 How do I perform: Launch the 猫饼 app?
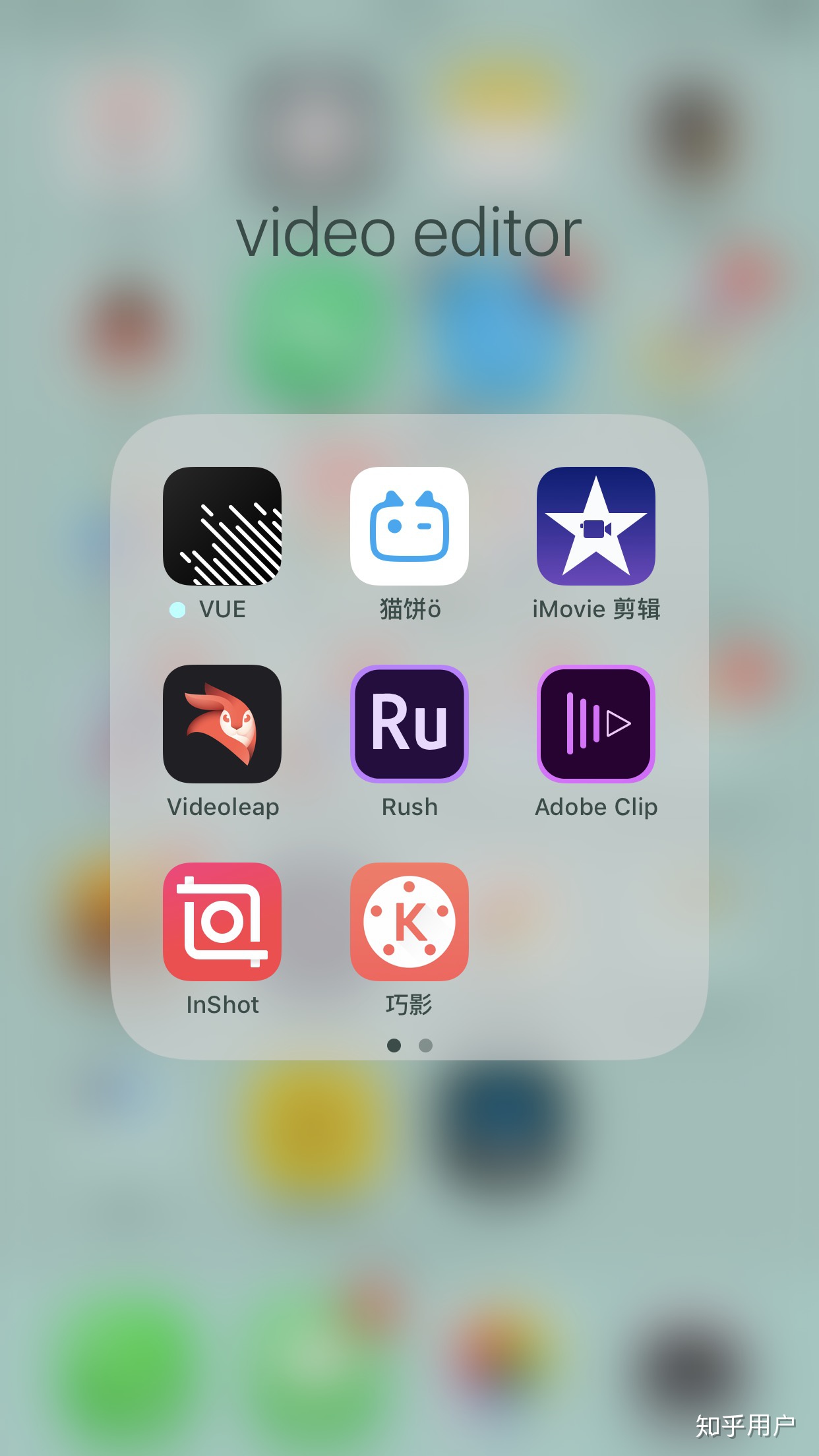[x=409, y=526]
